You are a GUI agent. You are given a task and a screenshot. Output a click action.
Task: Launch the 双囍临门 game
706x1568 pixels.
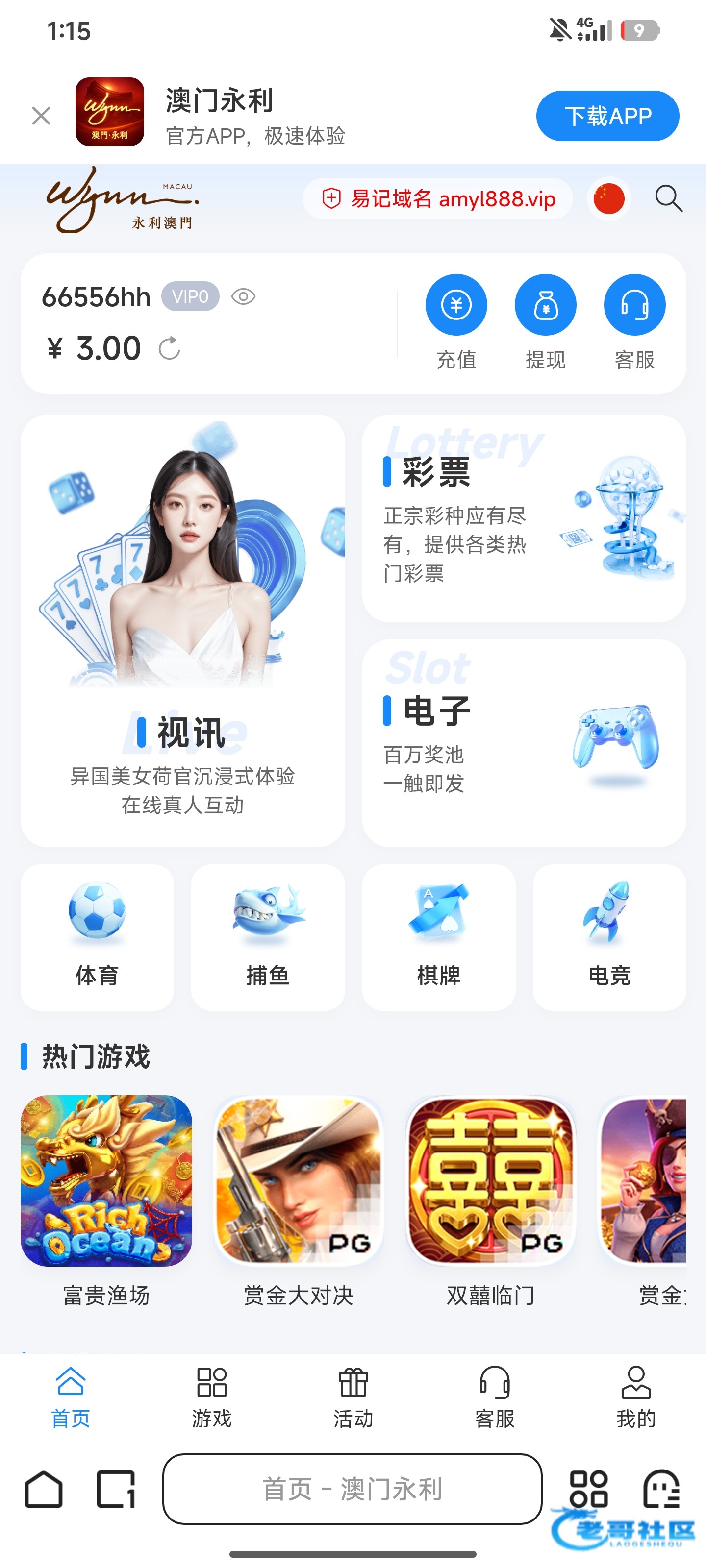coord(490,1181)
